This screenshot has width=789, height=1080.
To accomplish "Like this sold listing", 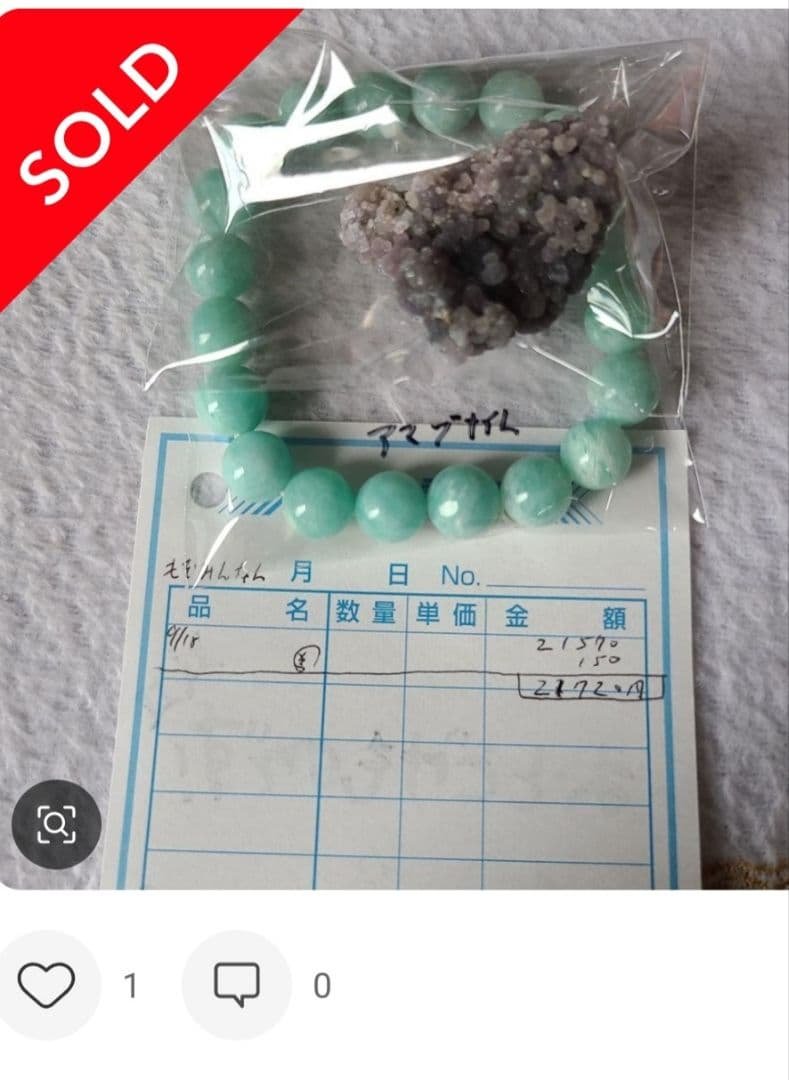I will coord(47,985).
